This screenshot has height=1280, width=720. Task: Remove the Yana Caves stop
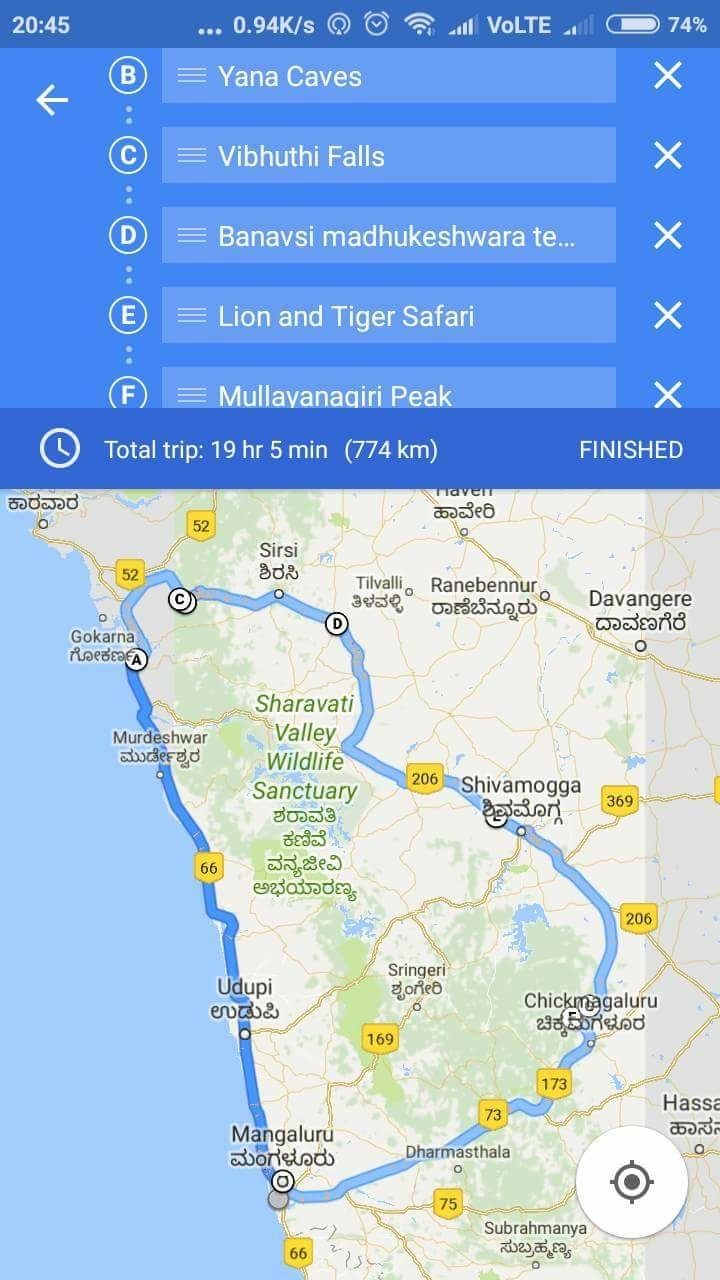(667, 76)
